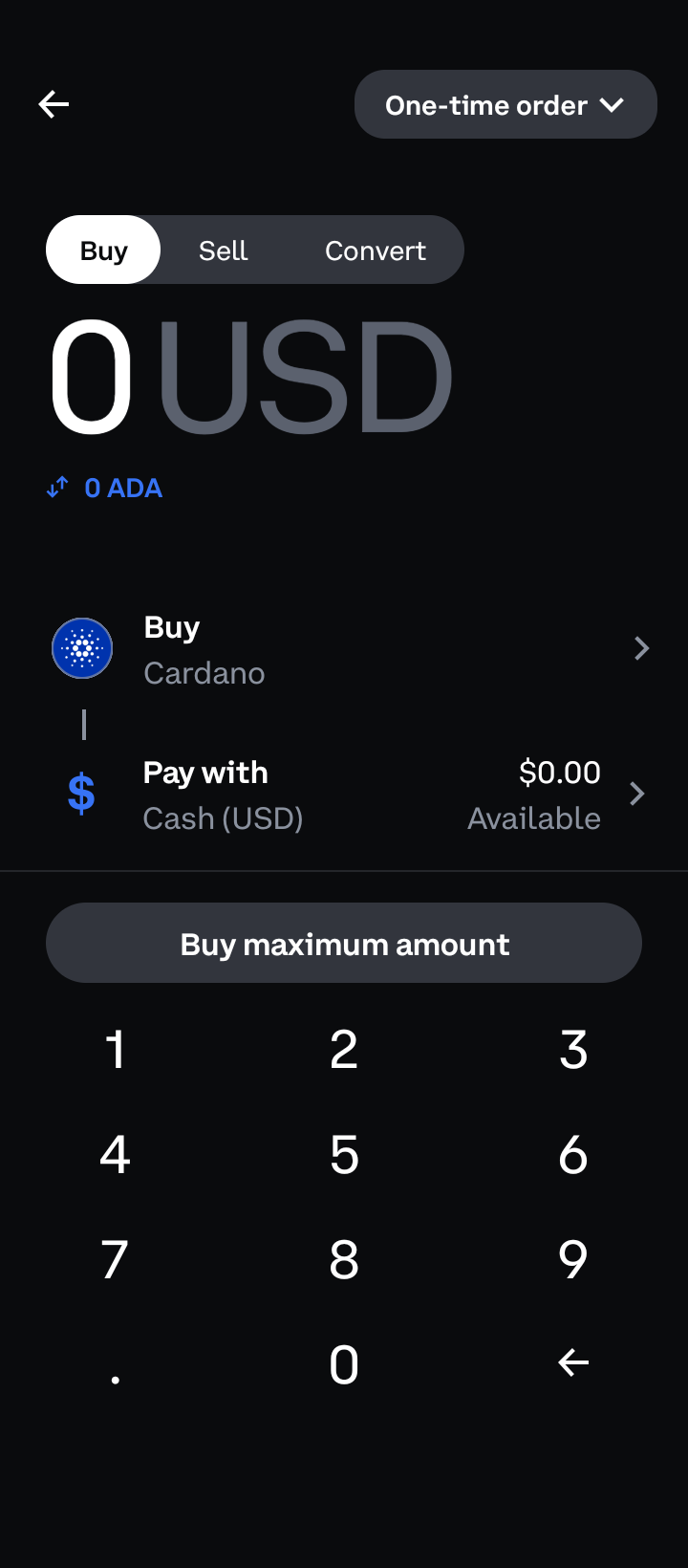The image size is (688, 1568).
Task: Enter digit 1 on the keypad
Action: 115,1050
